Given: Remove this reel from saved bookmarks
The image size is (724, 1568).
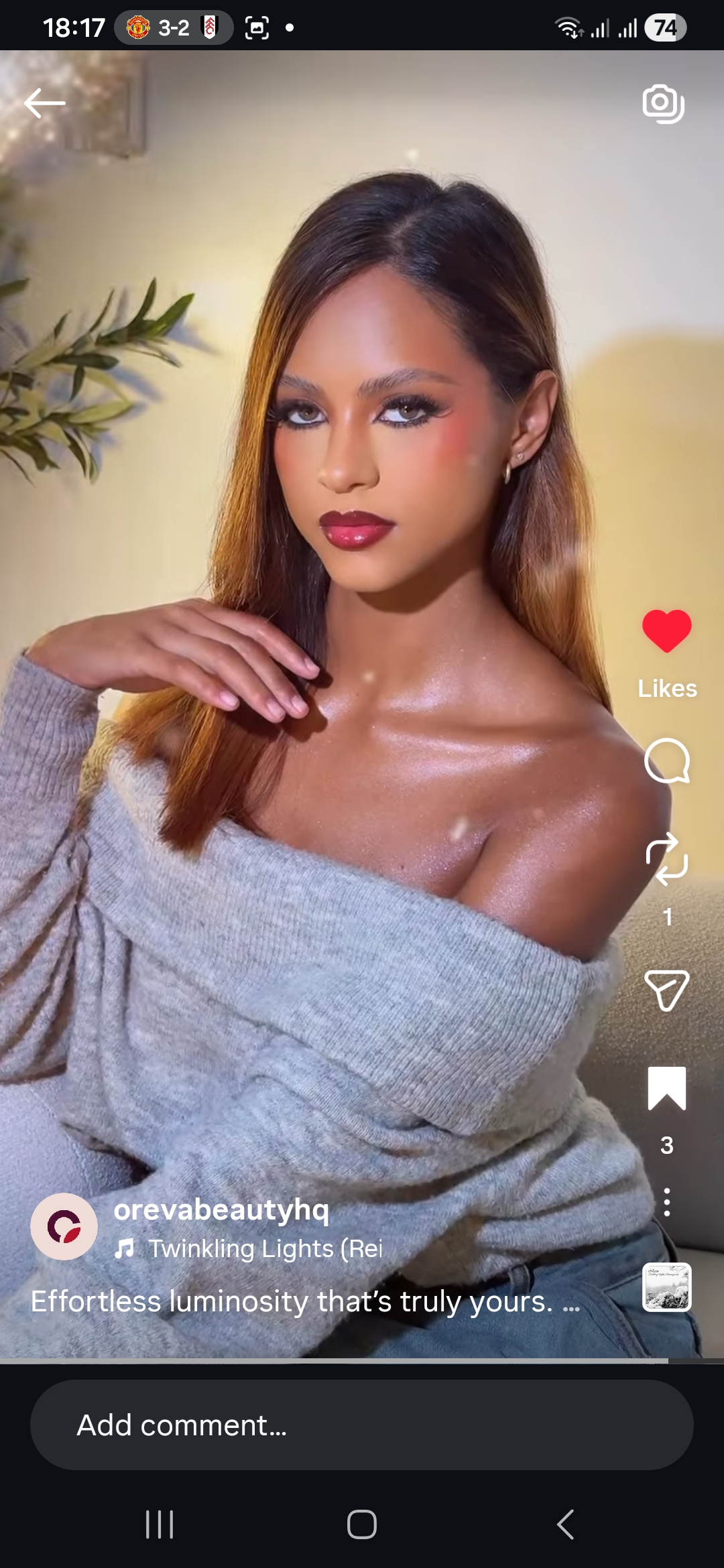Looking at the screenshot, I should click(666, 1088).
